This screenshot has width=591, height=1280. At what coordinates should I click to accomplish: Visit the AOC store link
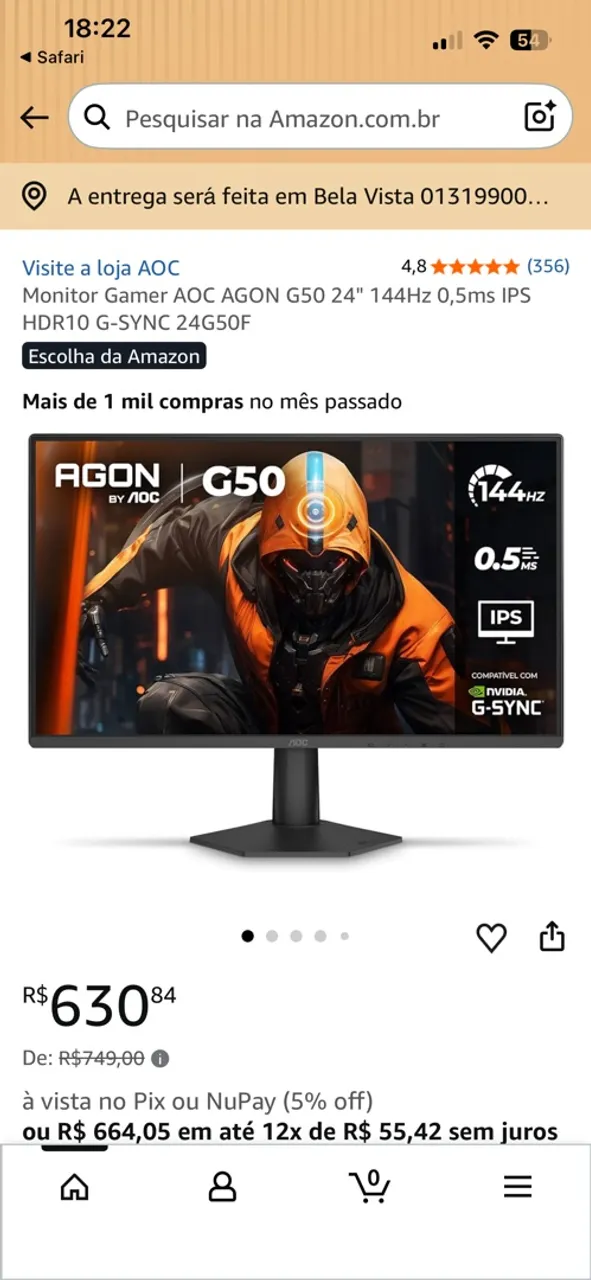(101, 268)
